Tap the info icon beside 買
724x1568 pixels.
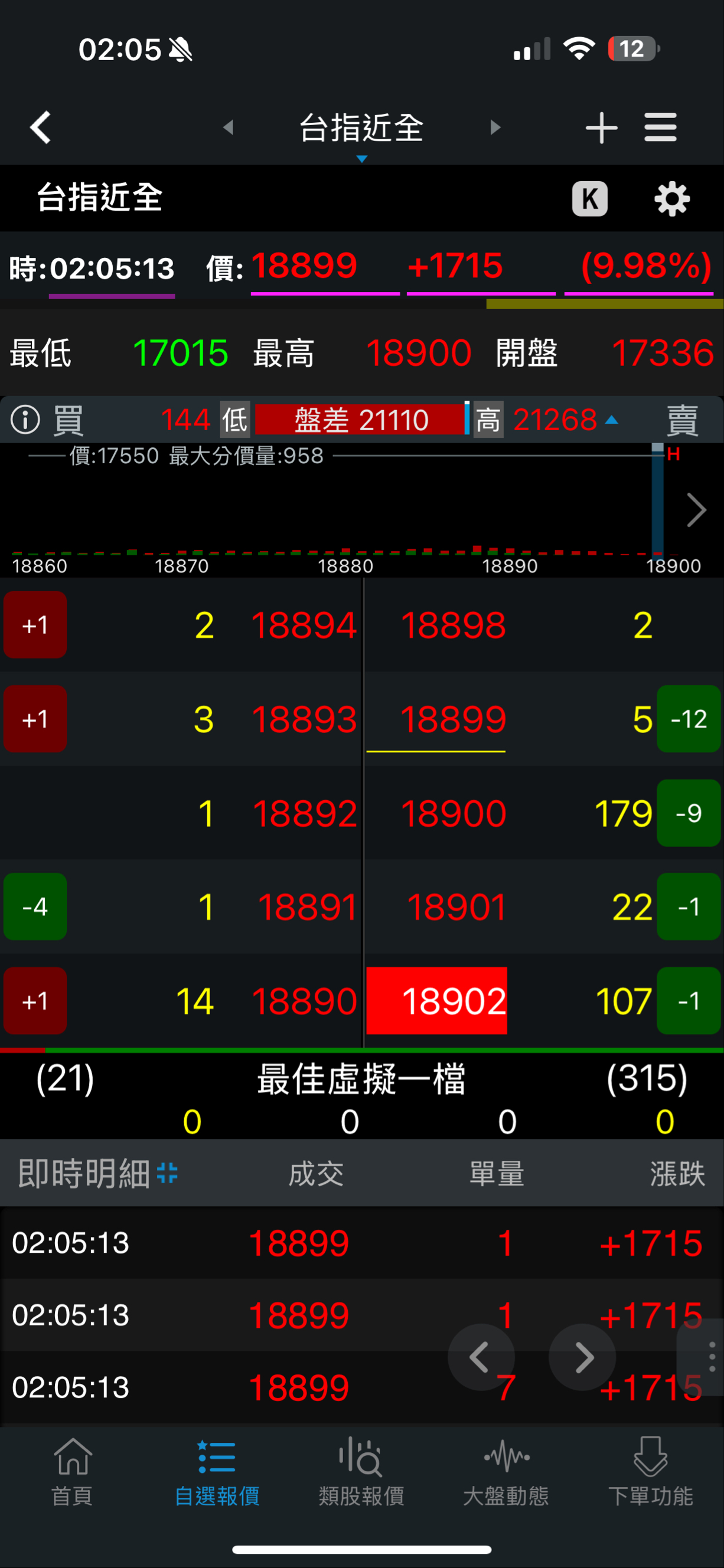25,420
